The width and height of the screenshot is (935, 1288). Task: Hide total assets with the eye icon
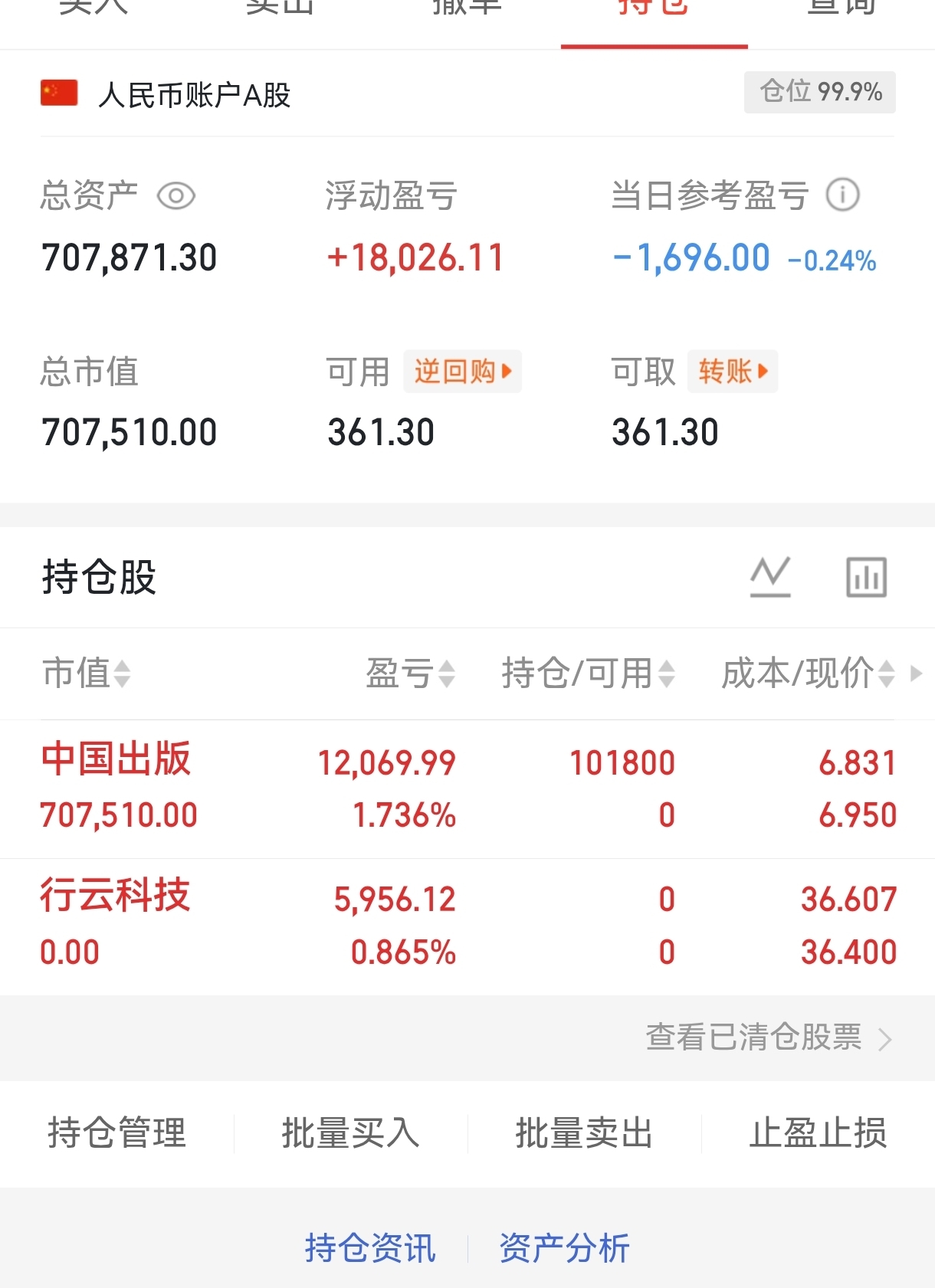click(x=176, y=196)
